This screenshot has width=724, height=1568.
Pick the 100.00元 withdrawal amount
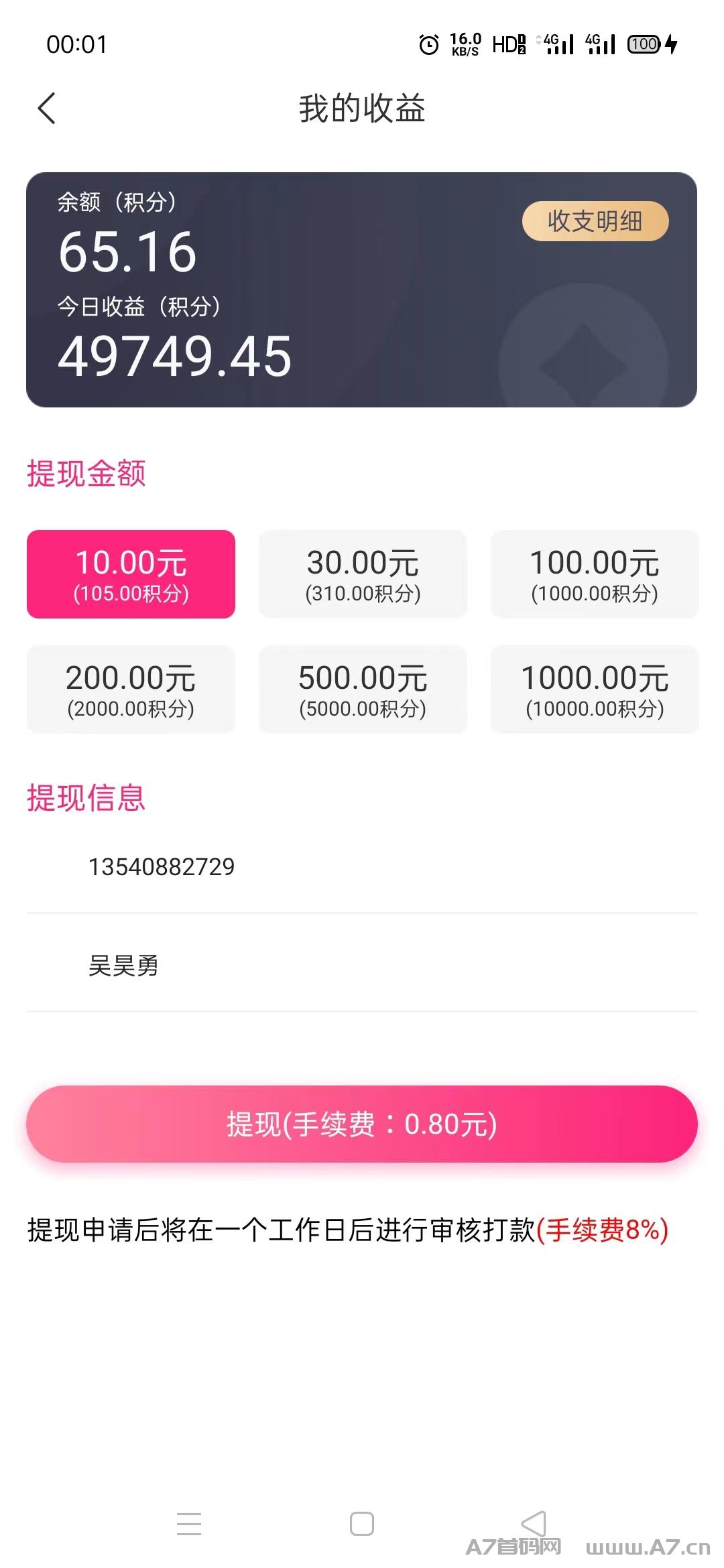click(x=595, y=574)
